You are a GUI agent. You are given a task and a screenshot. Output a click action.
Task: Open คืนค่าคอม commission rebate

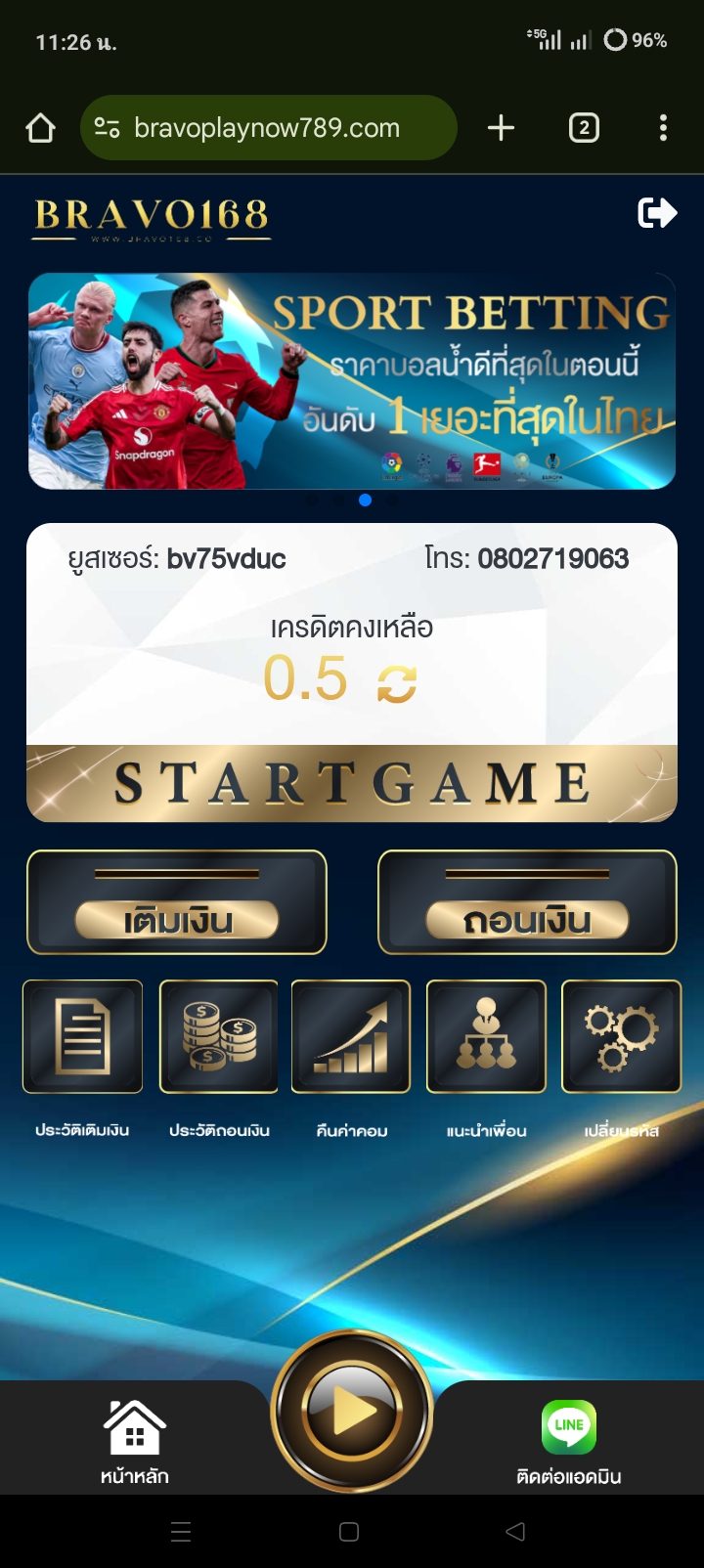point(351,1037)
